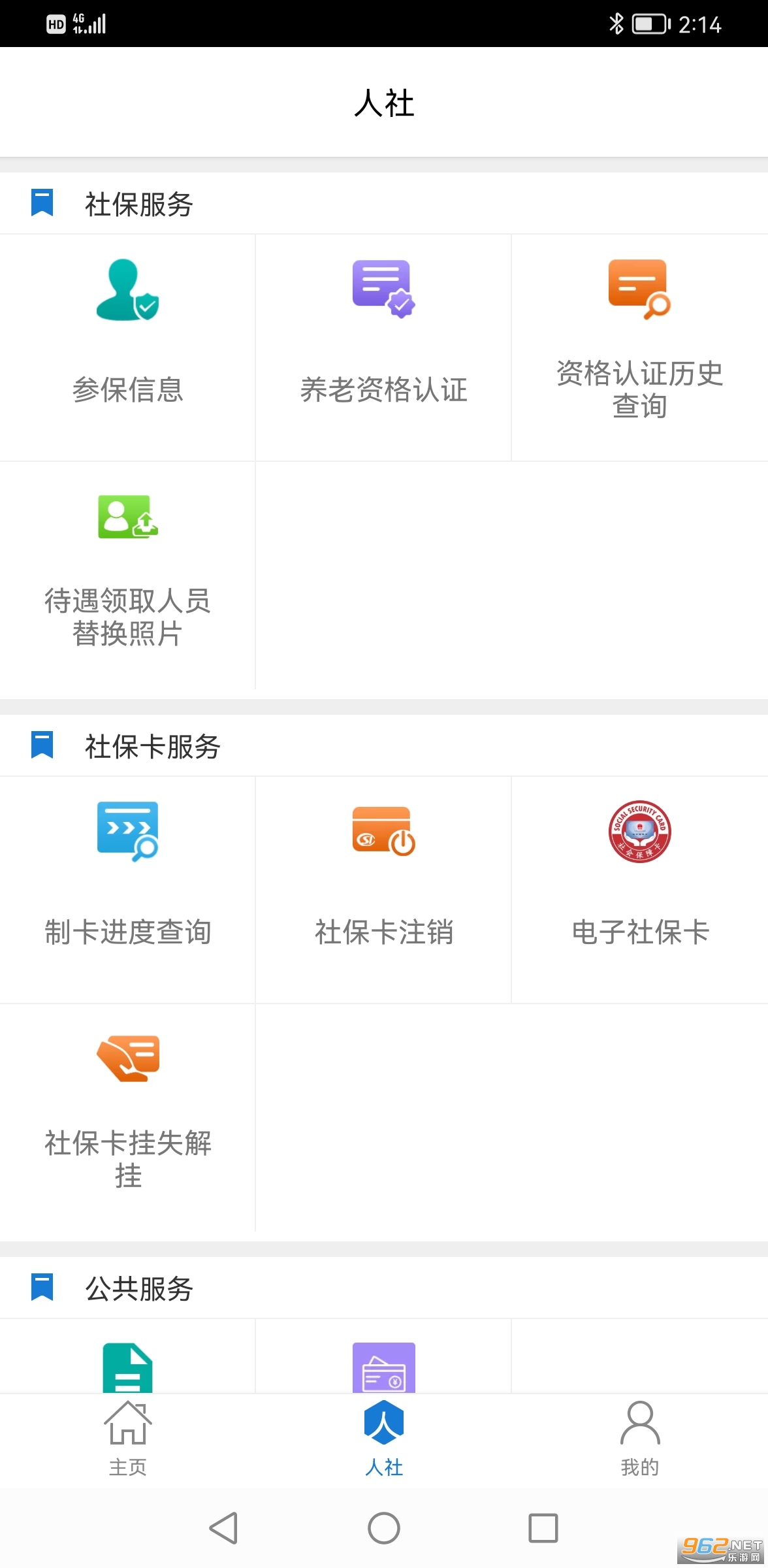Go back with system back button

[223, 1528]
